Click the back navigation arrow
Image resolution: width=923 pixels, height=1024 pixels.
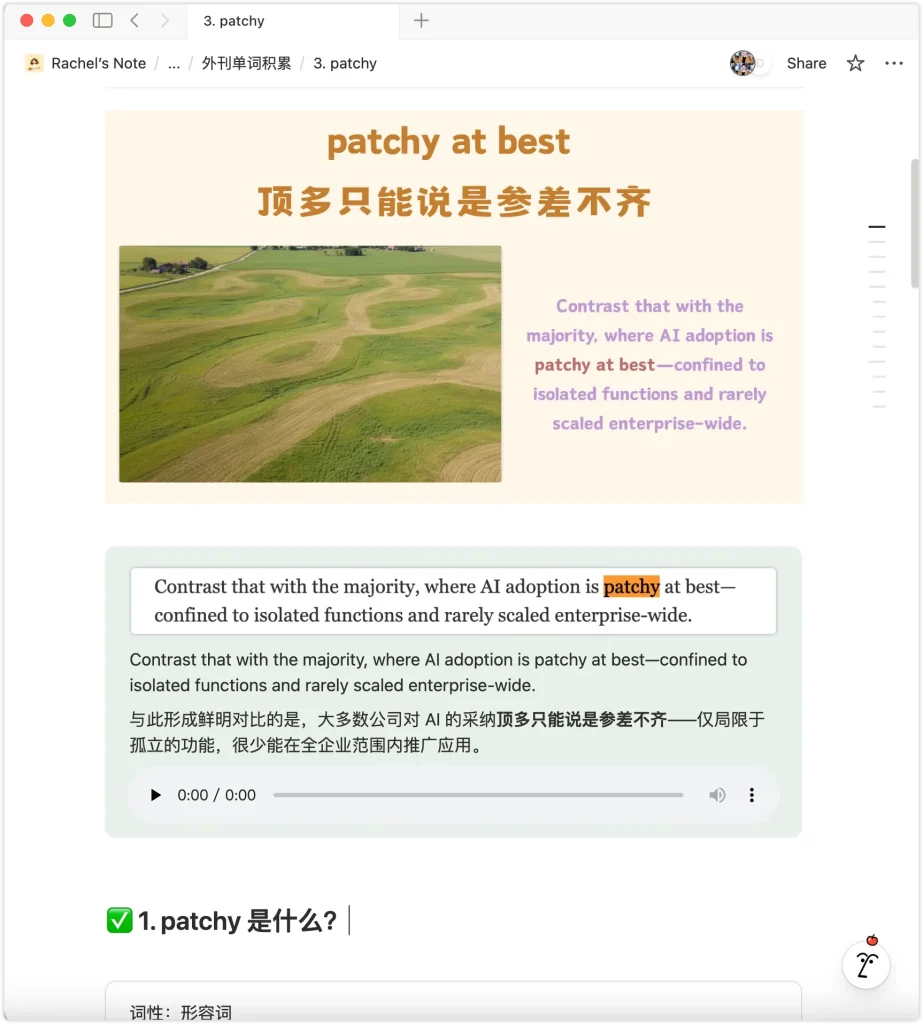point(134,20)
